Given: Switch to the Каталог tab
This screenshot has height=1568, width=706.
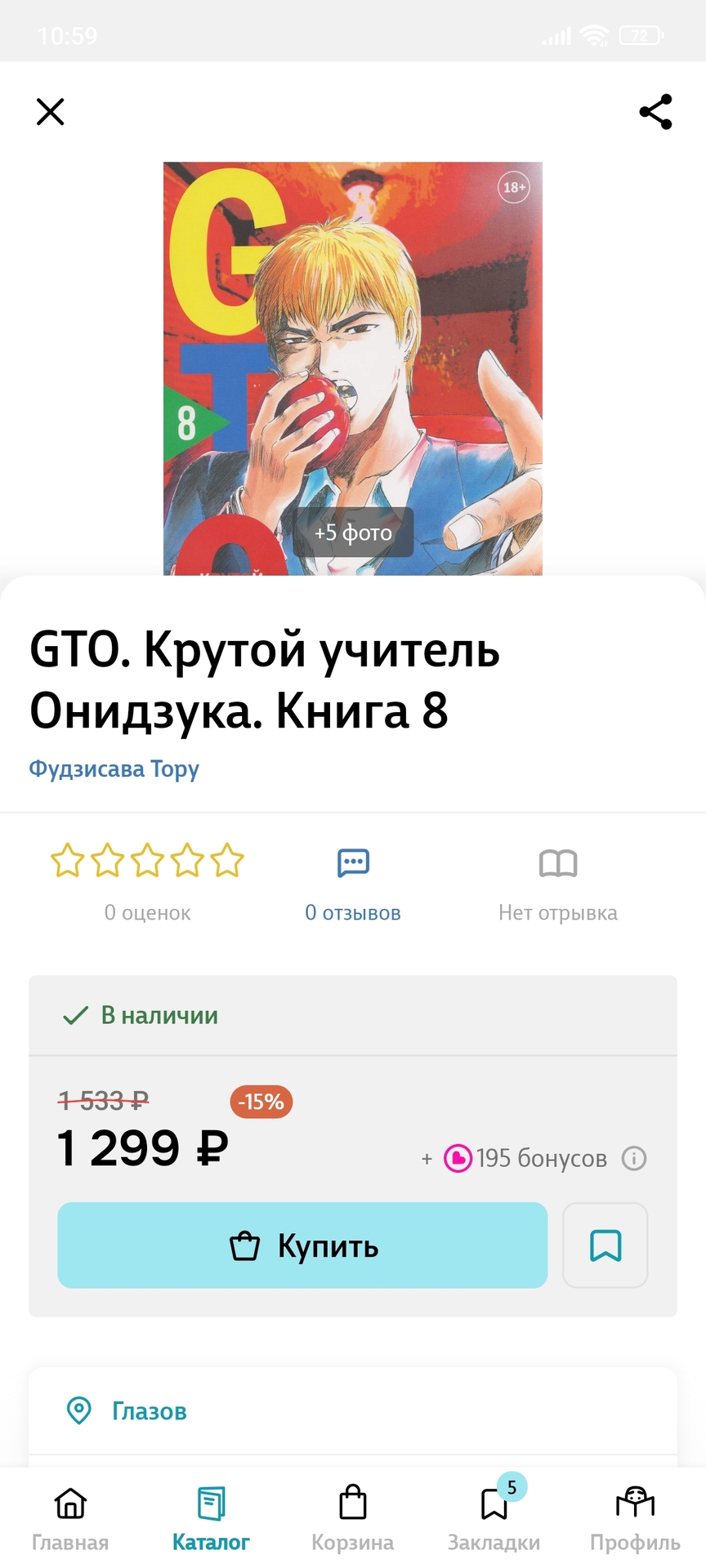Looking at the screenshot, I should click(211, 1519).
